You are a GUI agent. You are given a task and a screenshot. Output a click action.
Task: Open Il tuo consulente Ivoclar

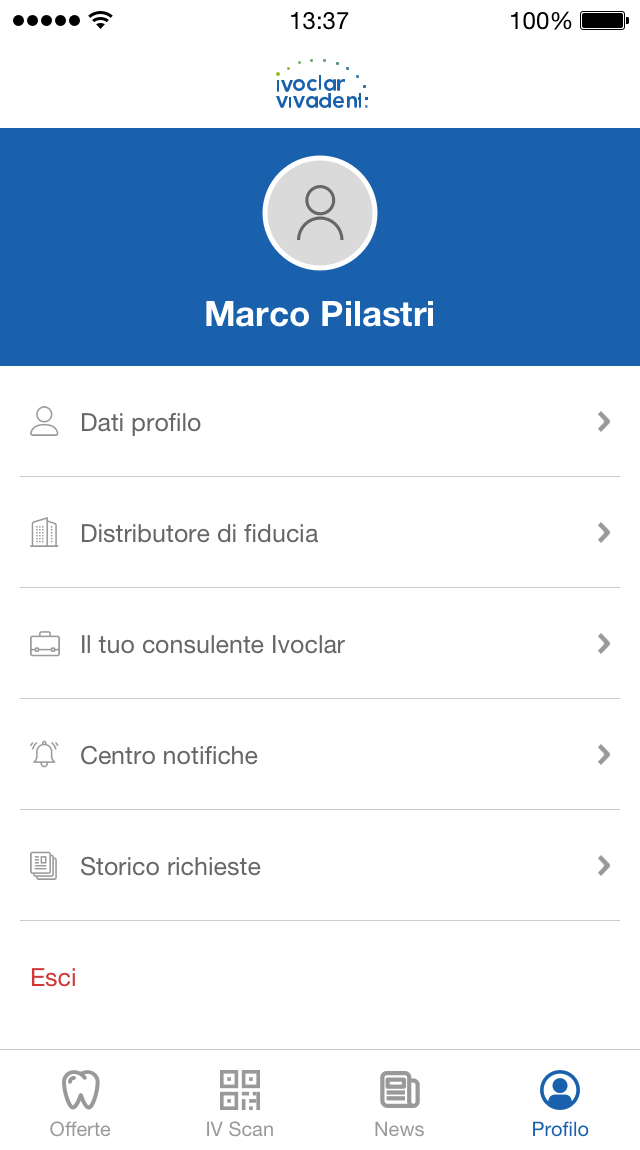320,644
